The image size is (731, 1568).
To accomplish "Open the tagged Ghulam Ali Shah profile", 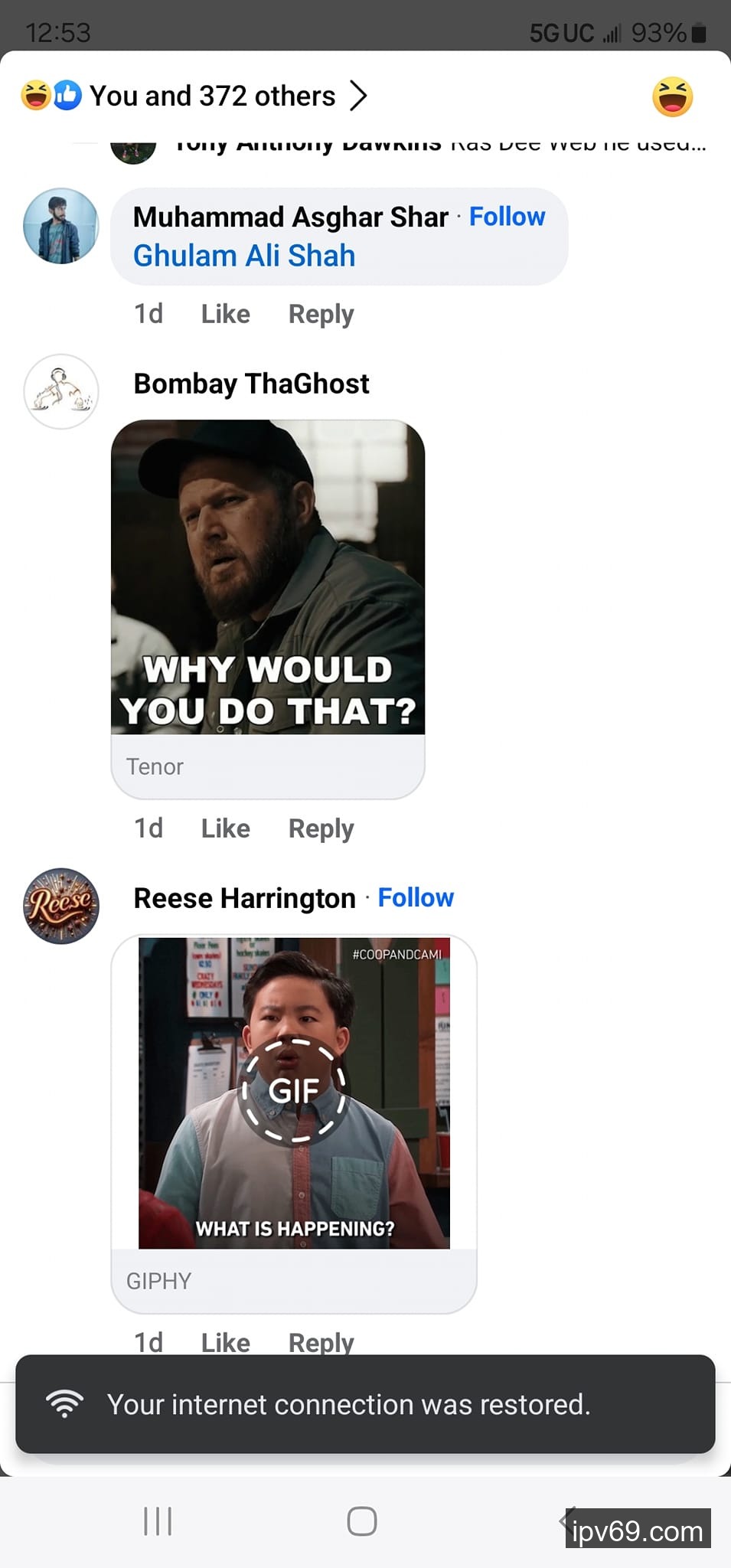I will tap(244, 256).
